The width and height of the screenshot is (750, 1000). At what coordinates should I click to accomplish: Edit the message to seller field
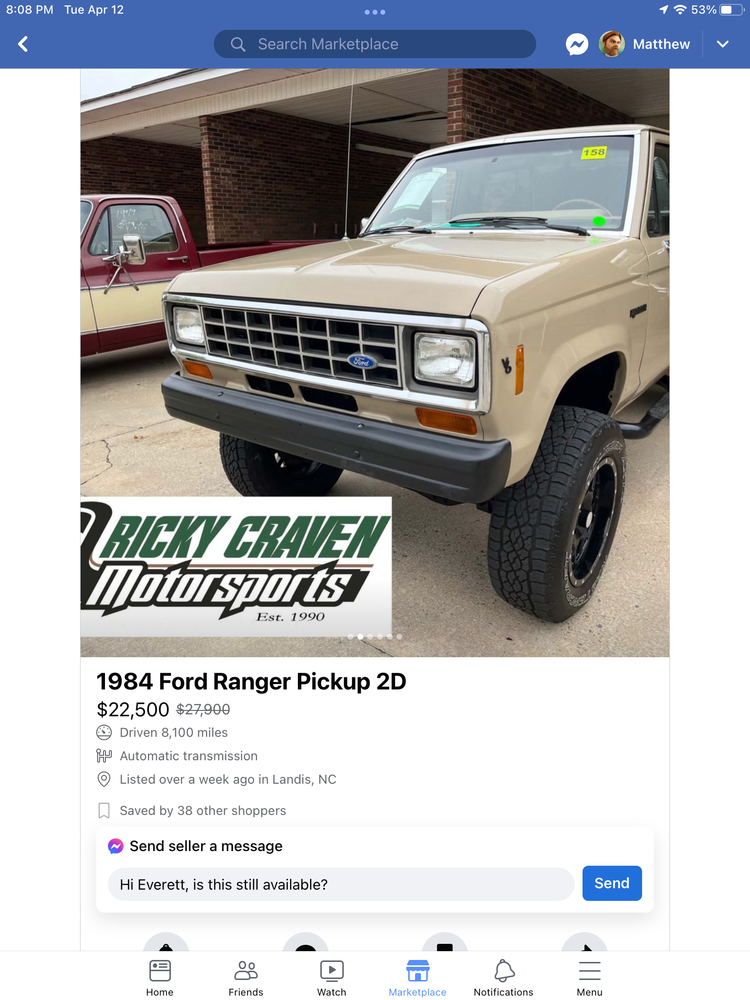[340, 884]
